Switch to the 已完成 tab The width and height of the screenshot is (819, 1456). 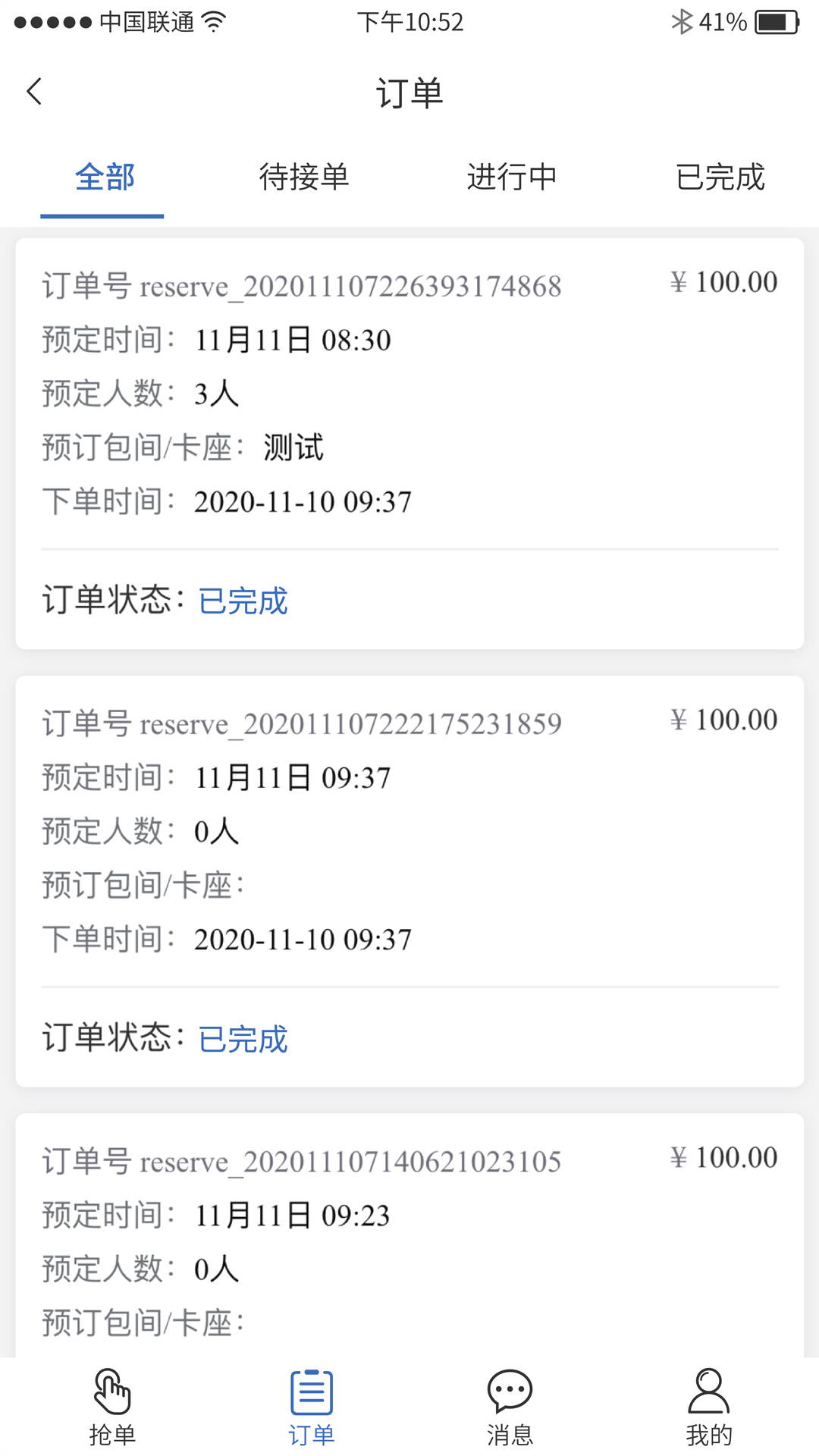click(x=720, y=177)
